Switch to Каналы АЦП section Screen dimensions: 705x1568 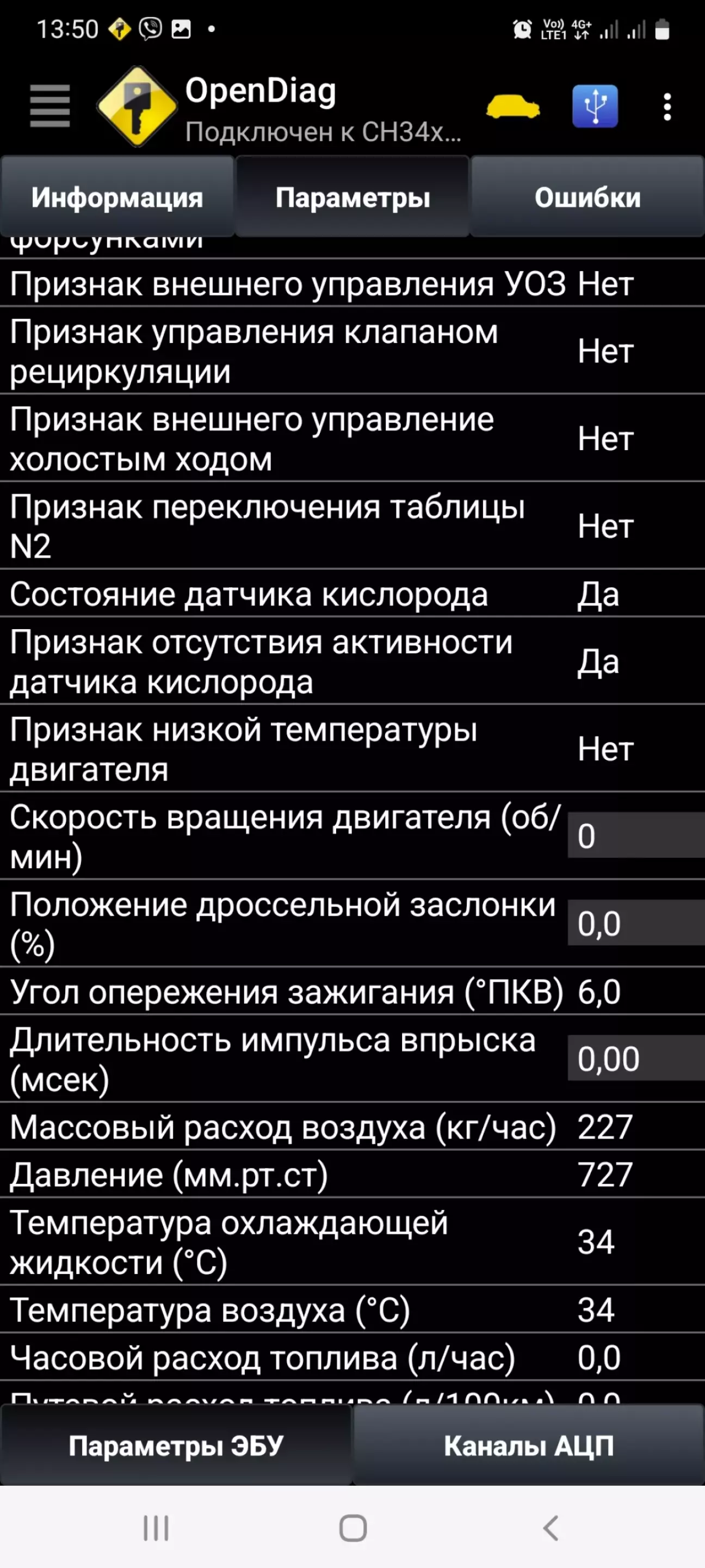[529, 1446]
